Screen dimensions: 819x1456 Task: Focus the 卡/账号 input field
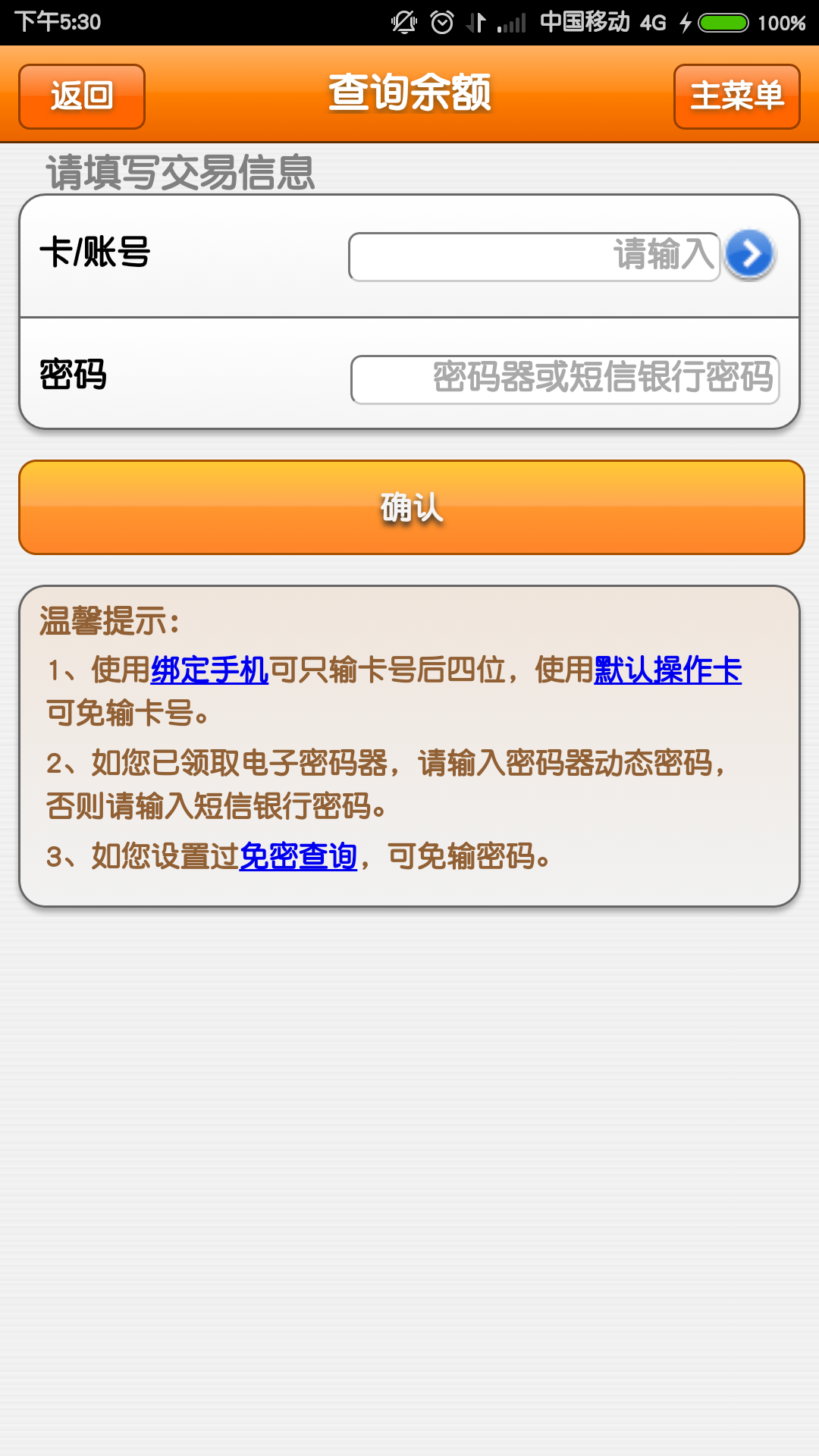[534, 256]
